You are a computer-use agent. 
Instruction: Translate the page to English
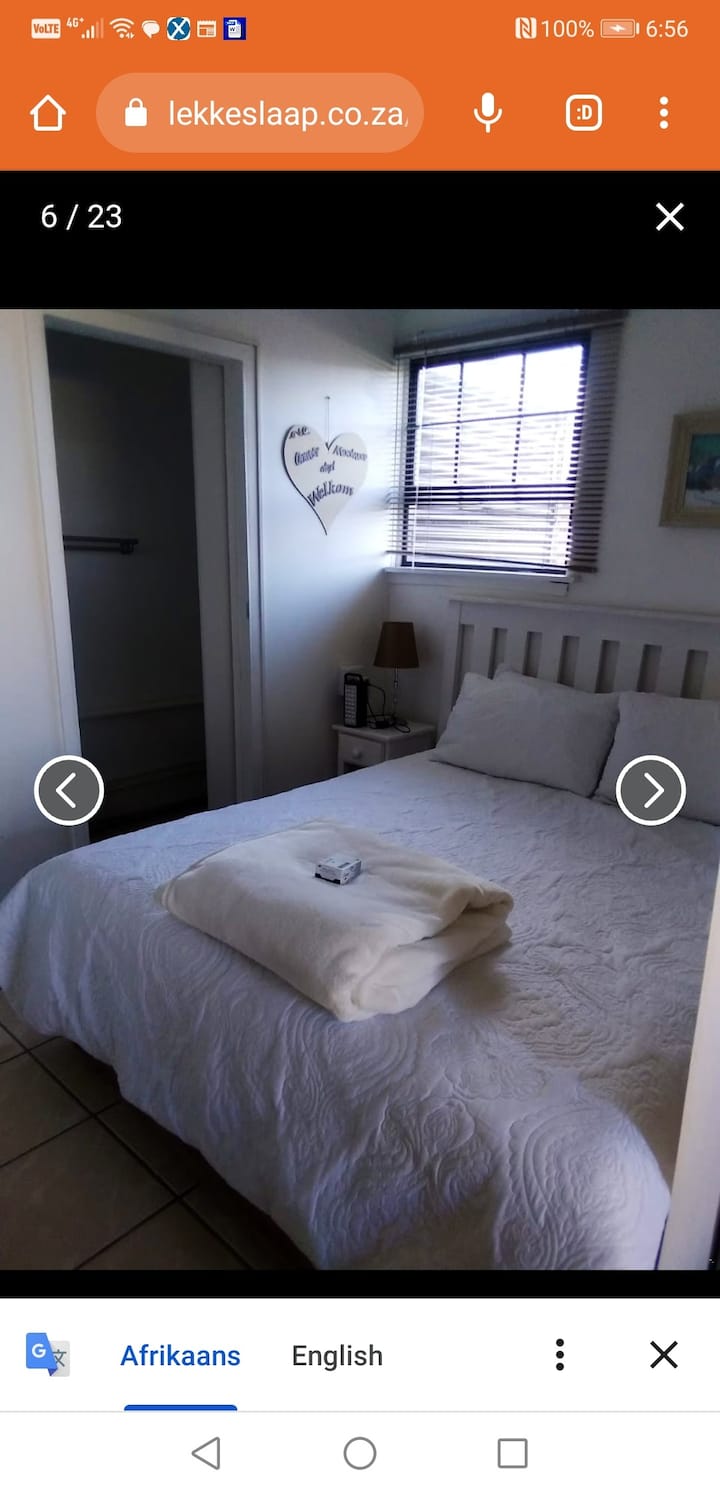coord(337,1355)
